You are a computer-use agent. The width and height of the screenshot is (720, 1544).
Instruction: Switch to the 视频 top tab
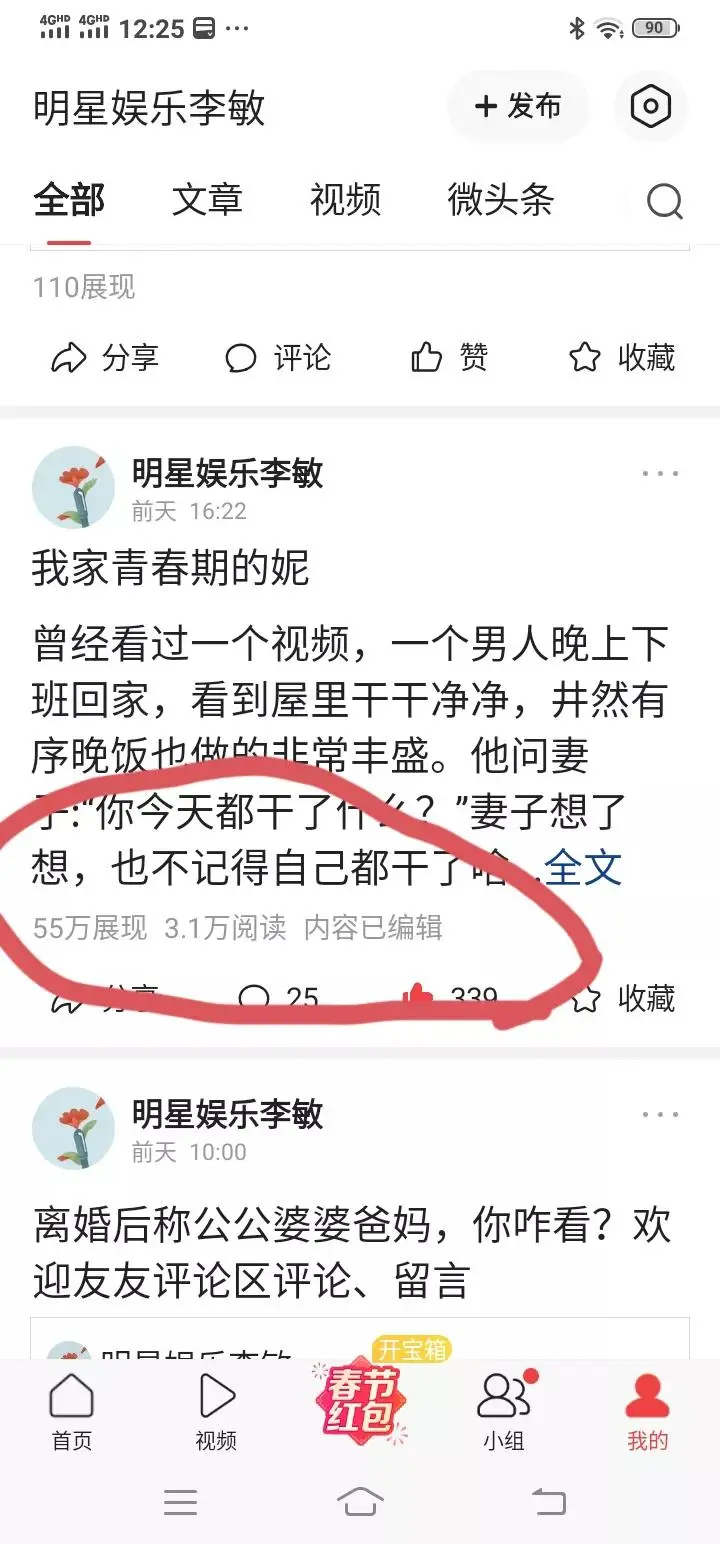point(345,200)
